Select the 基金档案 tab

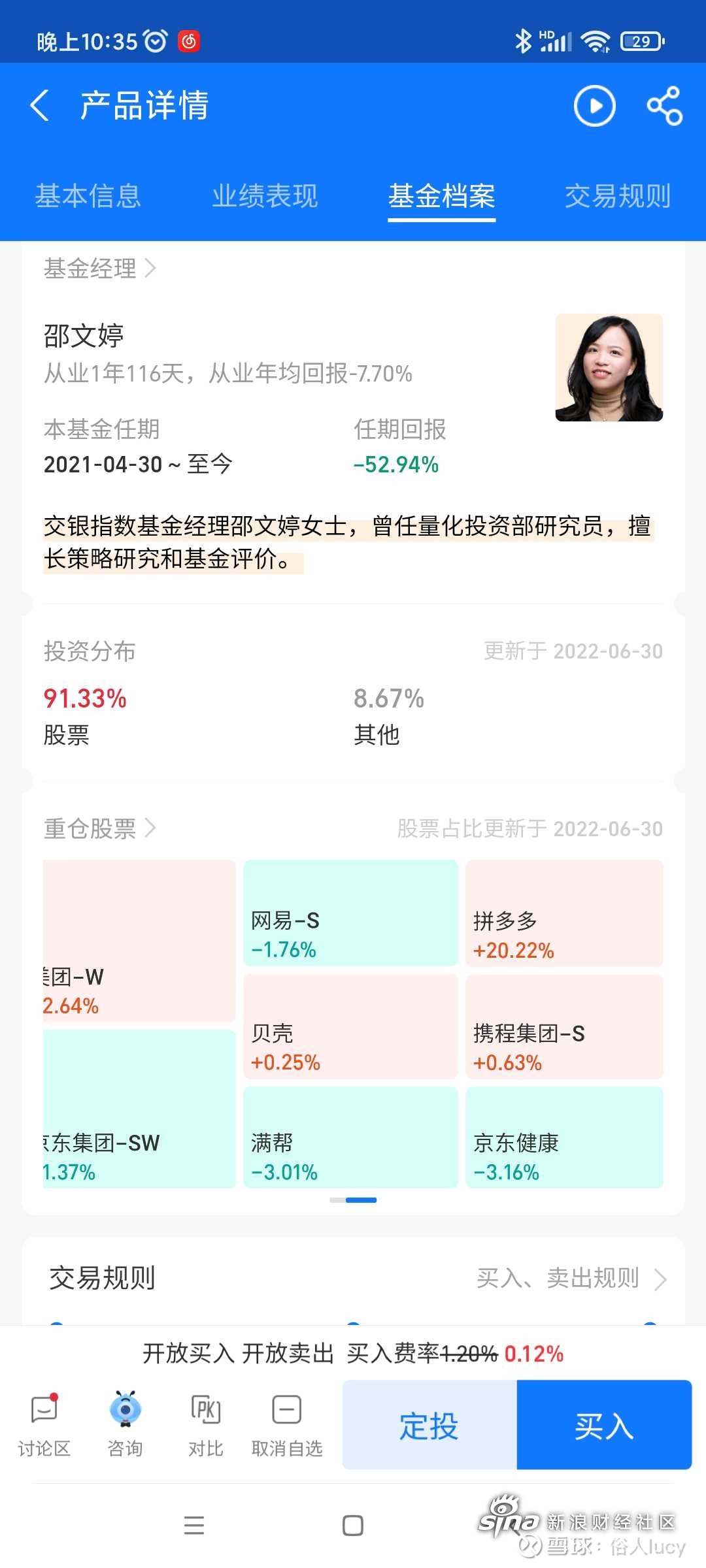point(442,196)
